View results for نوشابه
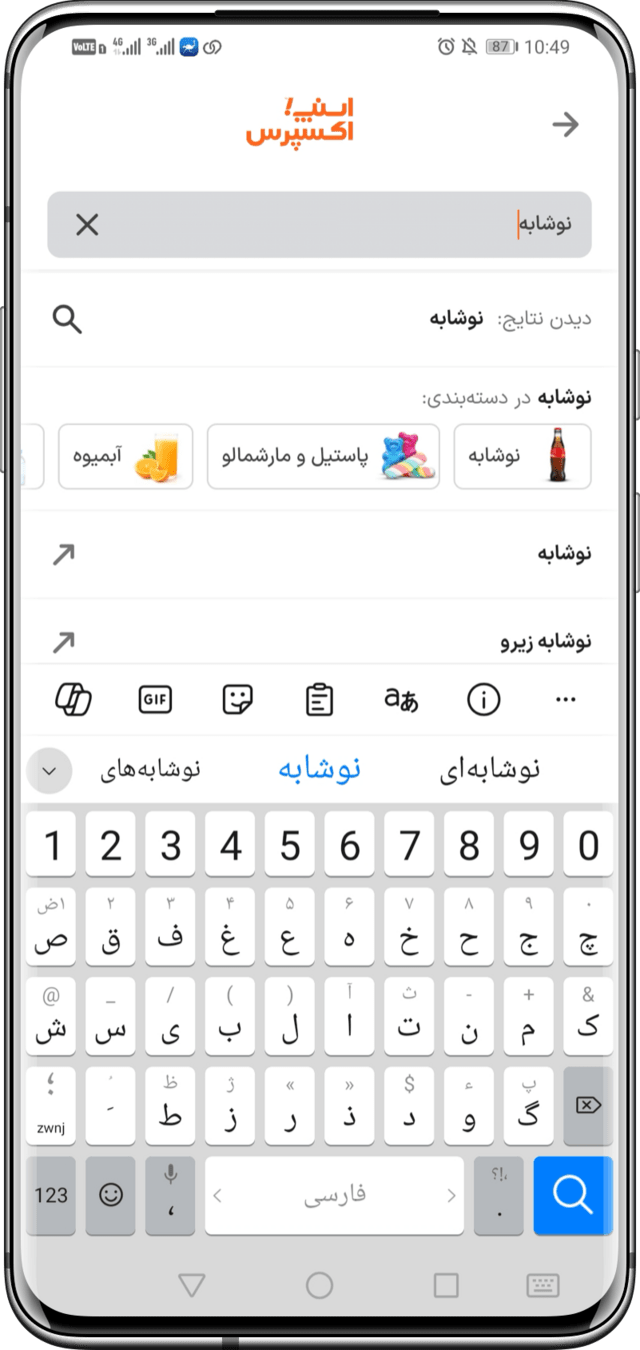Image resolution: width=640 pixels, height=1350 pixels. [320, 319]
